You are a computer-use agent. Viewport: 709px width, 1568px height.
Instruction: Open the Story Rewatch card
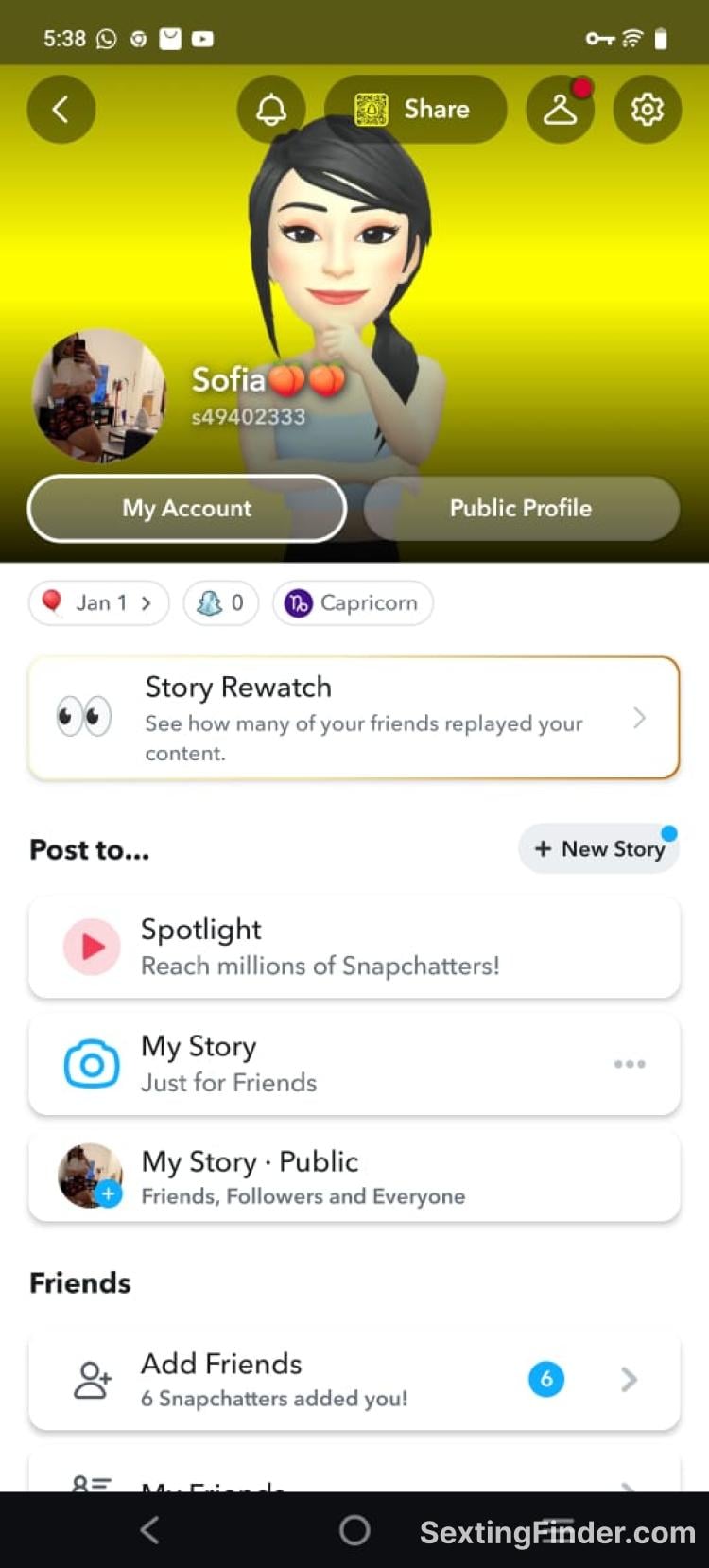354,718
